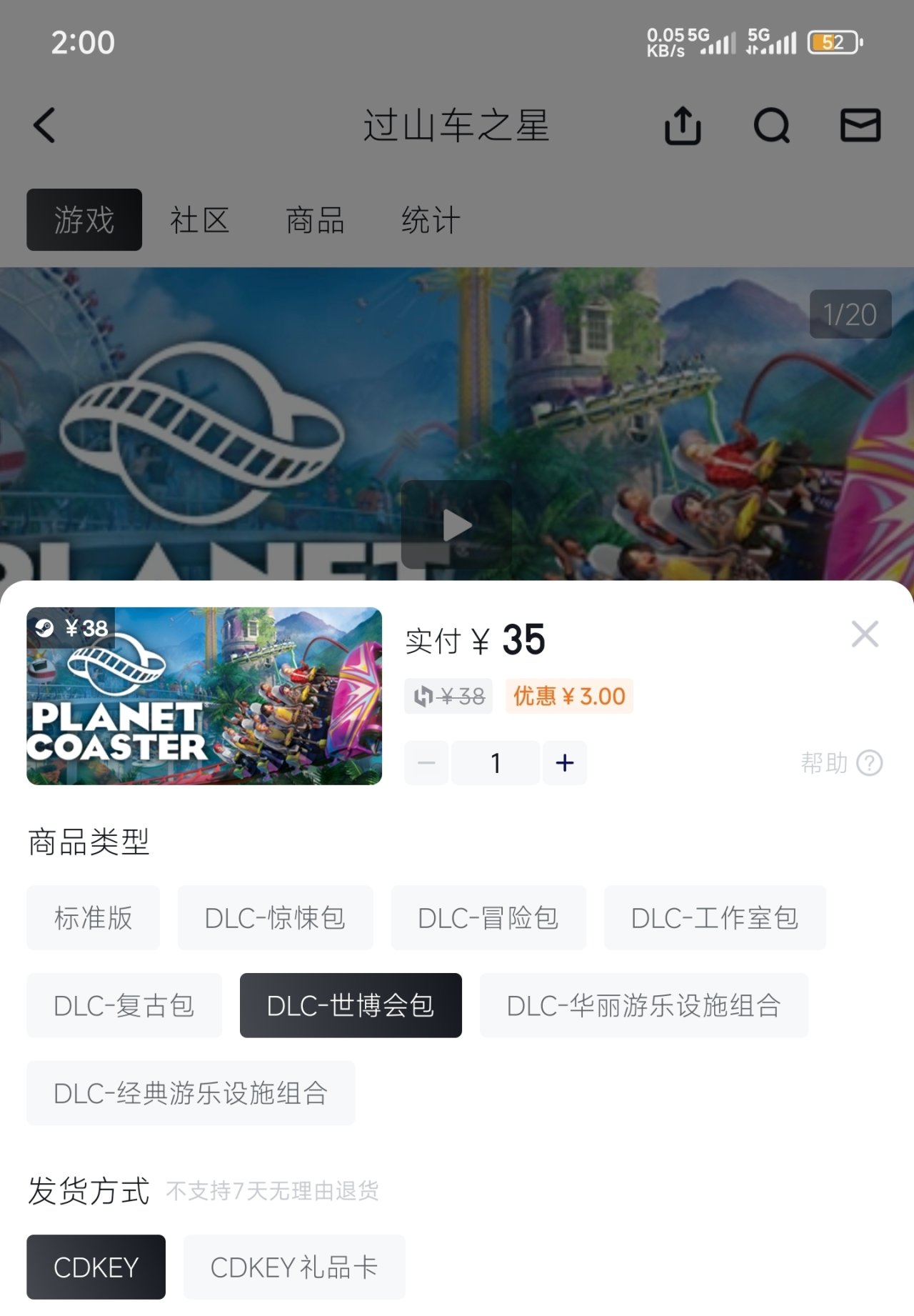Choose DLC-复古包 option

pos(124,1006)
